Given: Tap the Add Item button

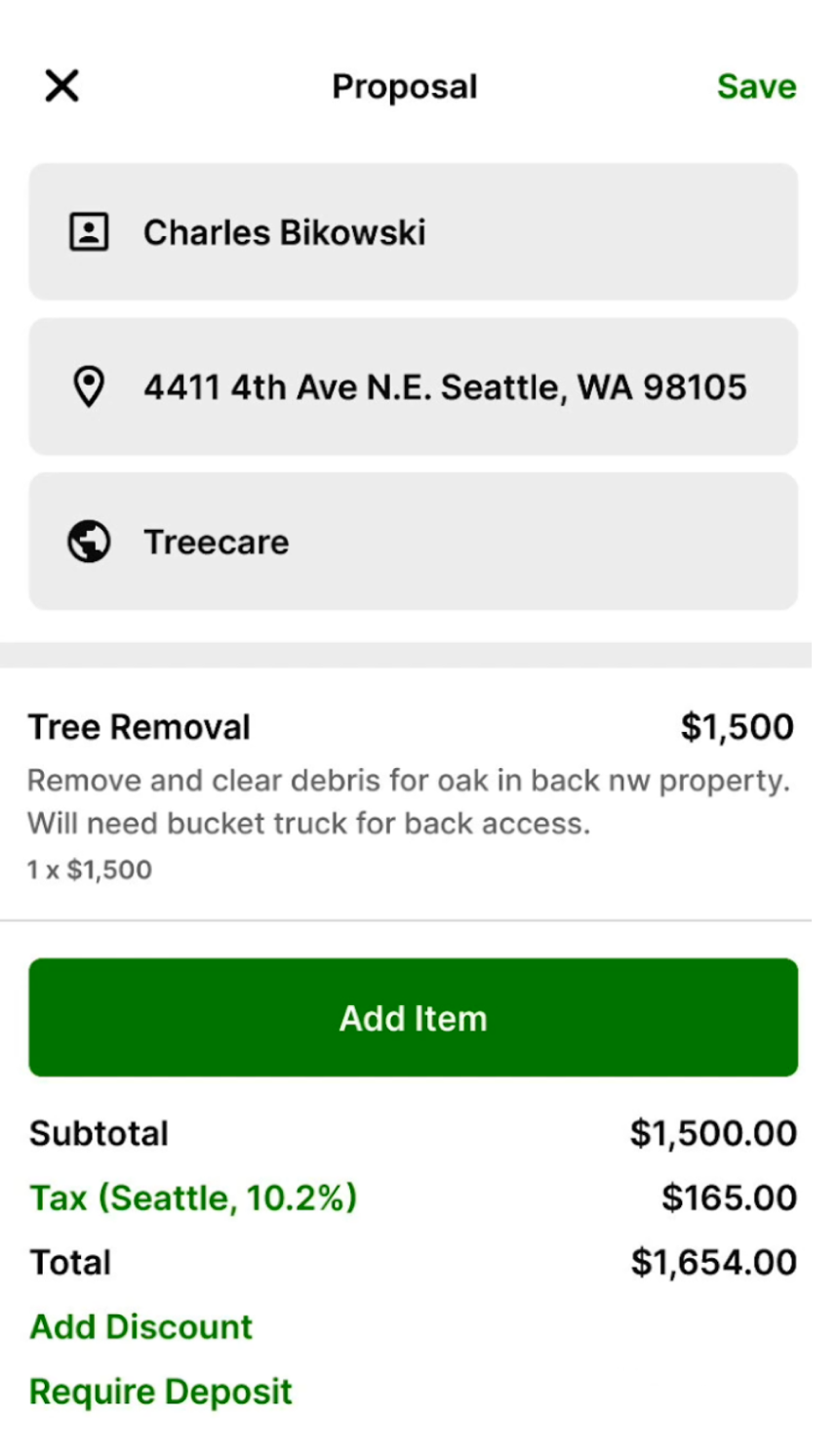Looking at the screenshot, I should [x=414, y=1018].
